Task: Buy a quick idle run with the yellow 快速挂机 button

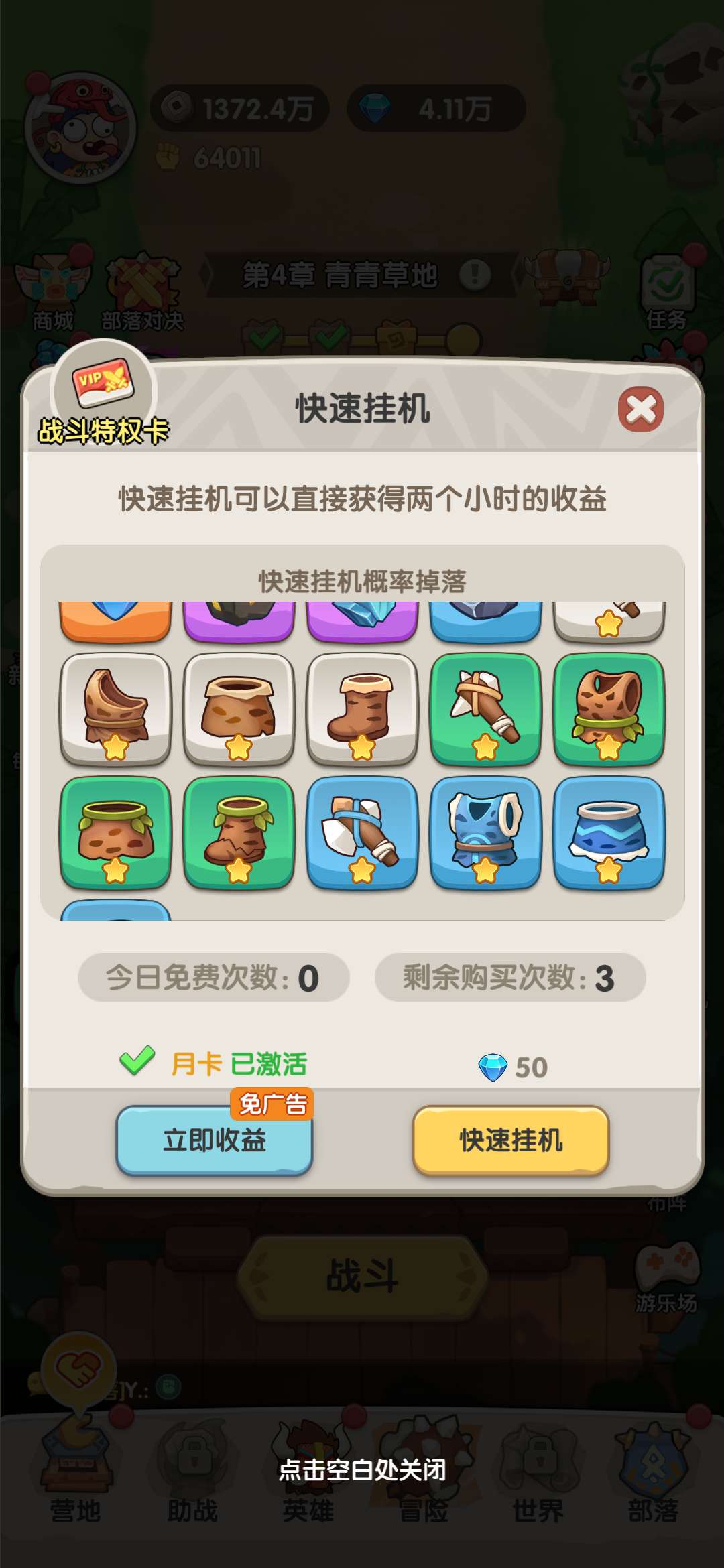Action: [x=511, y=1140]
